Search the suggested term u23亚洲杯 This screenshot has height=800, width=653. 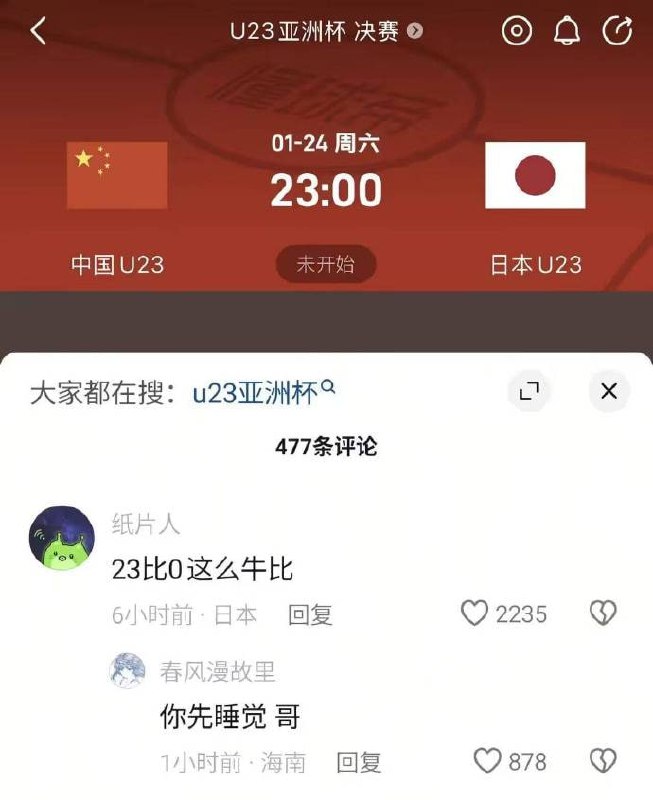coord(263,393)
